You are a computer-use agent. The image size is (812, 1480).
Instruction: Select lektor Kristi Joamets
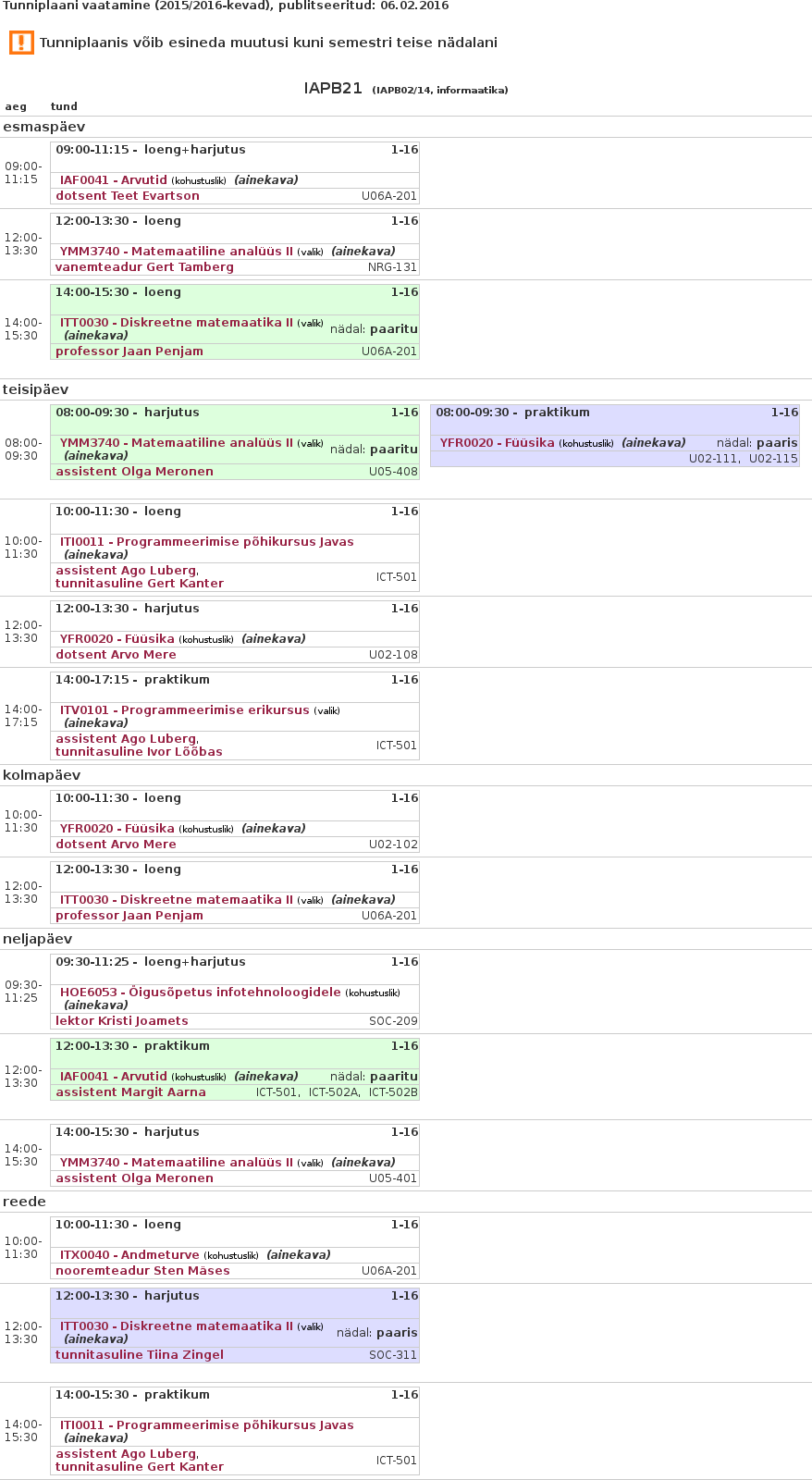pyautogui.click(x=121, y=1021)
